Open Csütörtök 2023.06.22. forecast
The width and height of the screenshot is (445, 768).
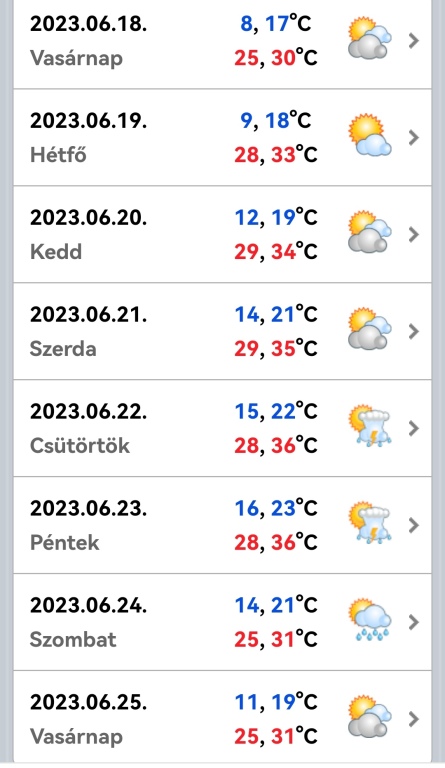click(222, 429)
